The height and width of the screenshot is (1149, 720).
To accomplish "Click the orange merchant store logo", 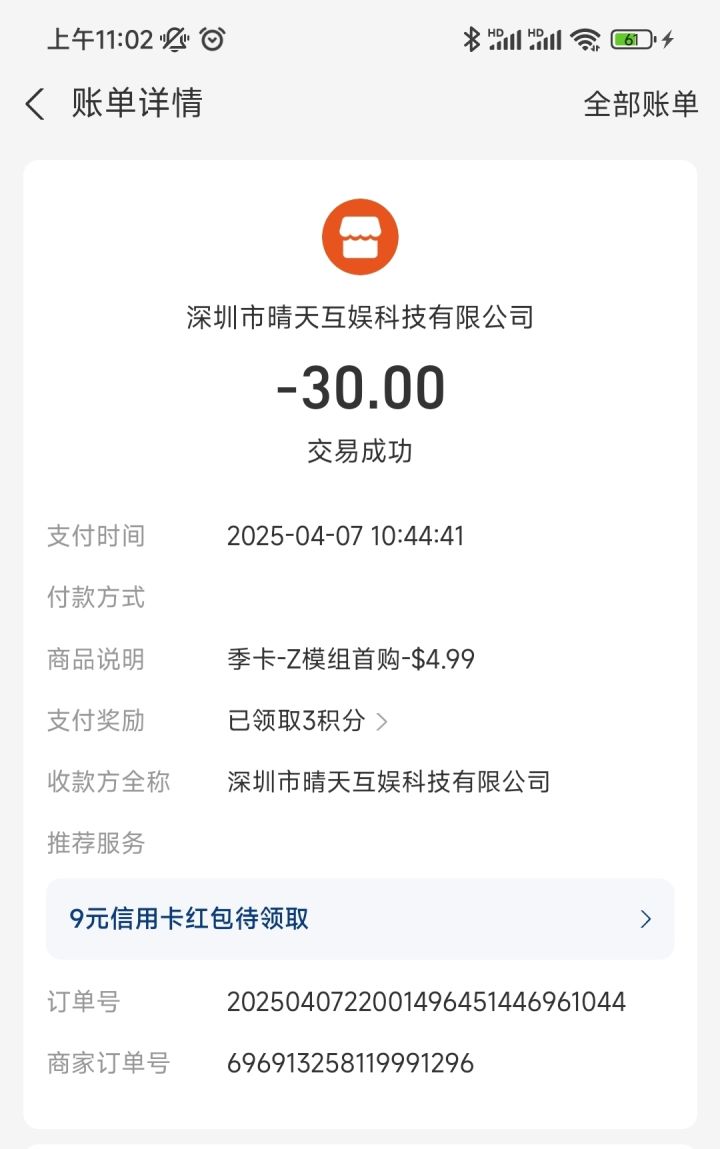I will pos(360,236).
